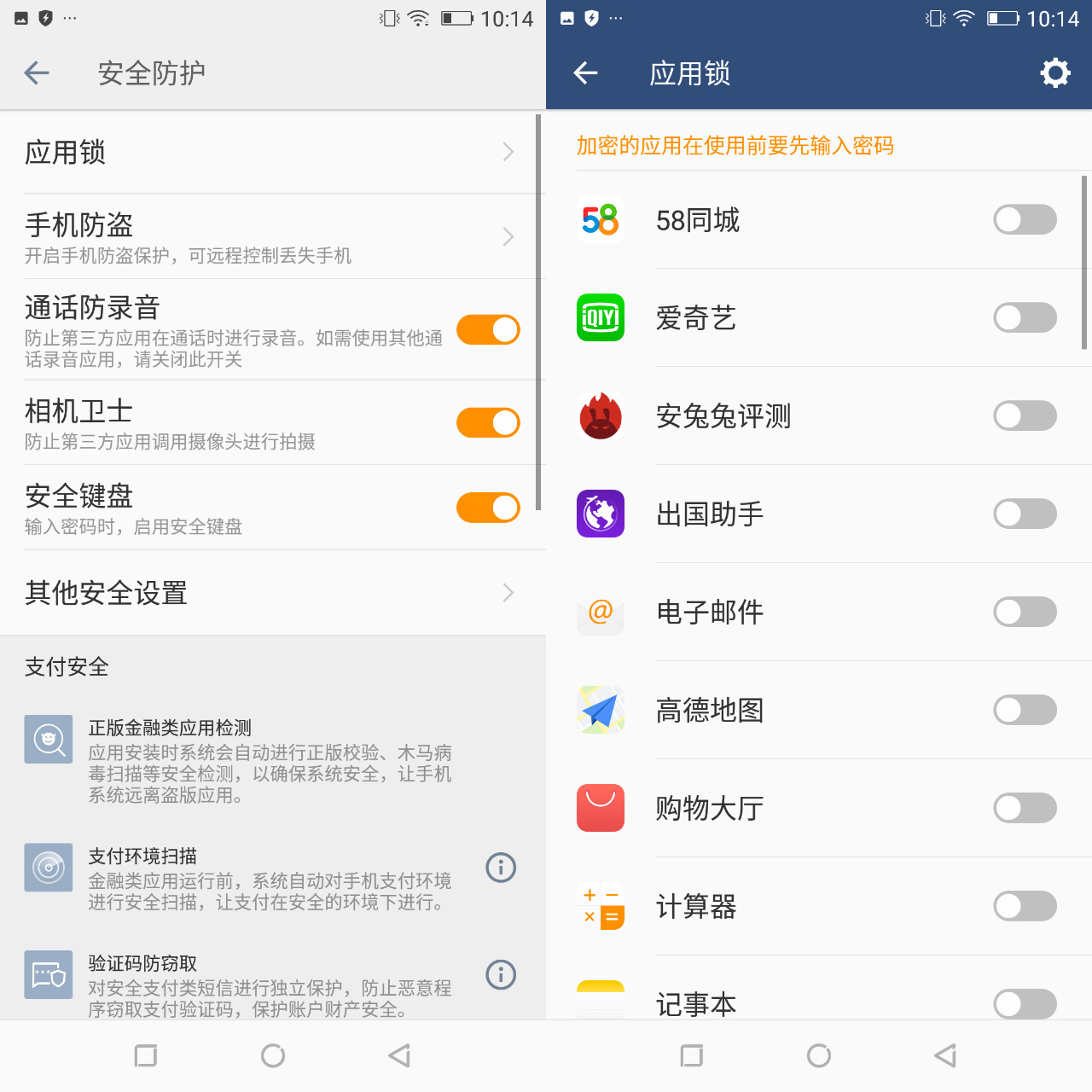Turn on lock for 出国助手
The height and width of the screenshot is (1092, 1092).
pos(1025,514)
